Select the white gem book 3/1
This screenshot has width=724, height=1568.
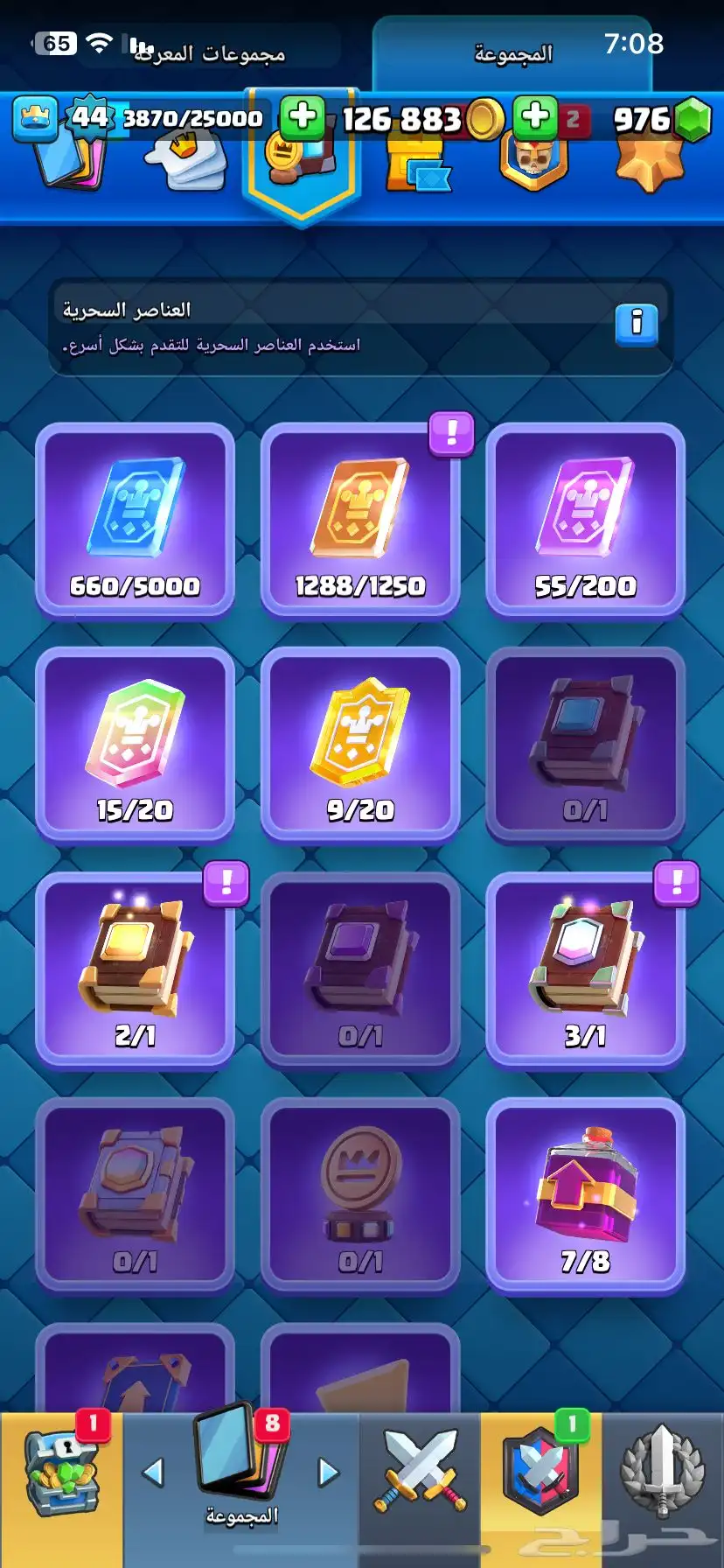[585, 969]
